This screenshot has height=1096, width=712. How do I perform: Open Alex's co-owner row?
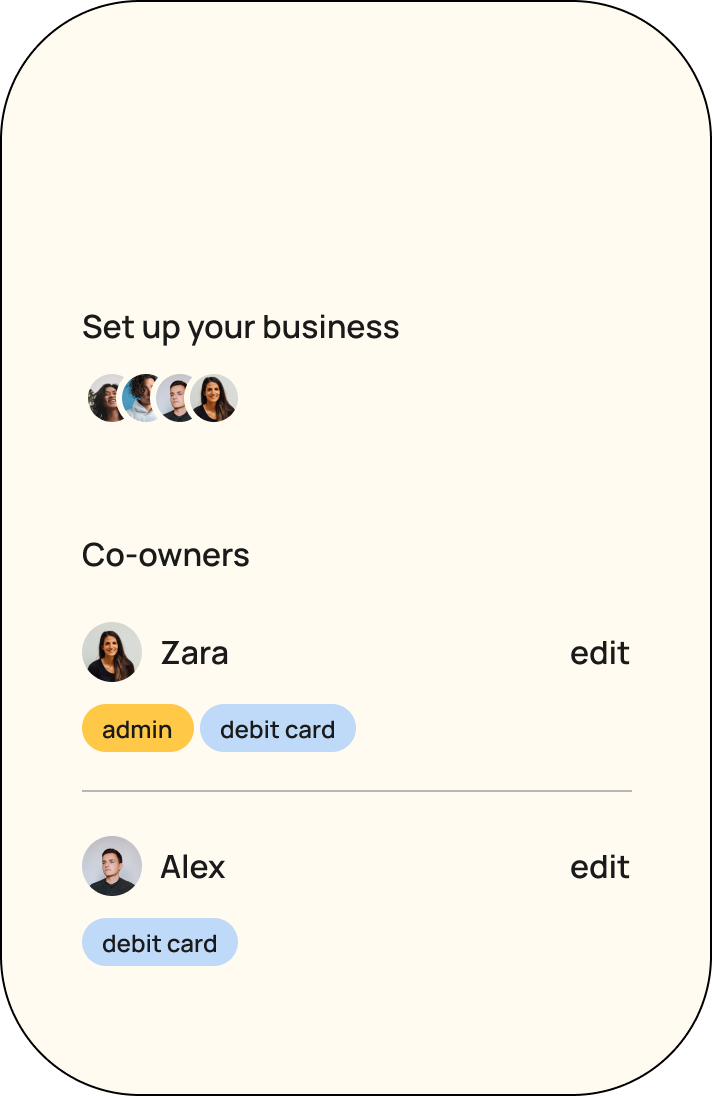[192, 867]
